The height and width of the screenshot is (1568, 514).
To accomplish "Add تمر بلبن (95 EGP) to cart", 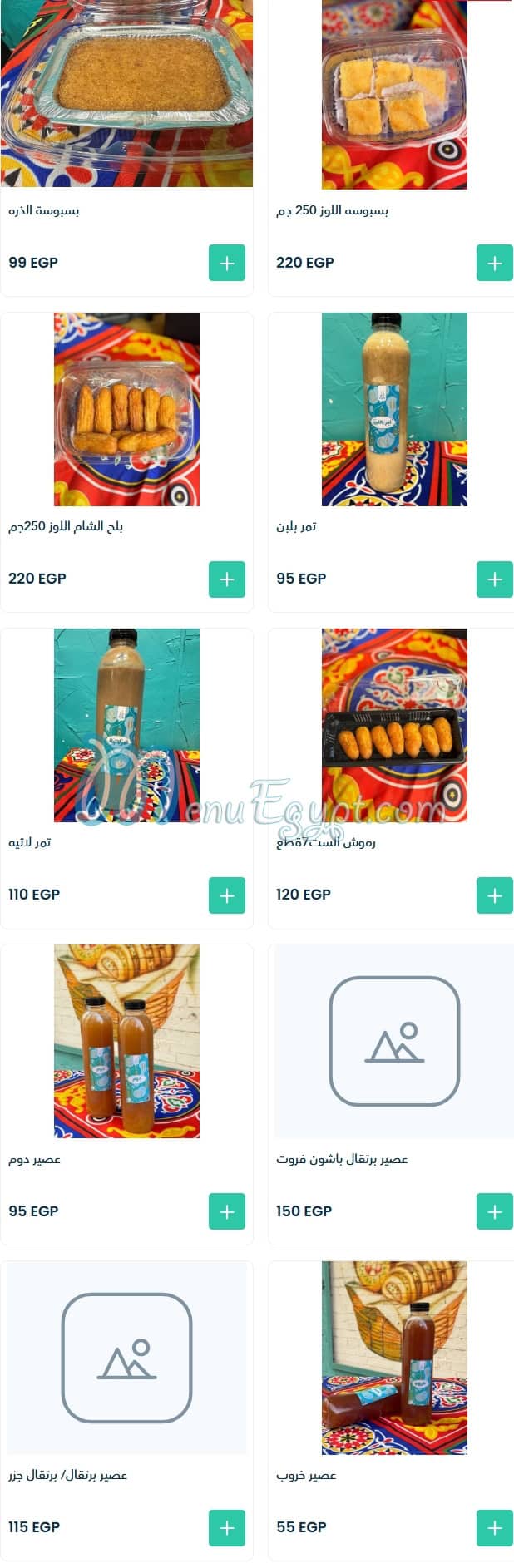I will 494,579.
